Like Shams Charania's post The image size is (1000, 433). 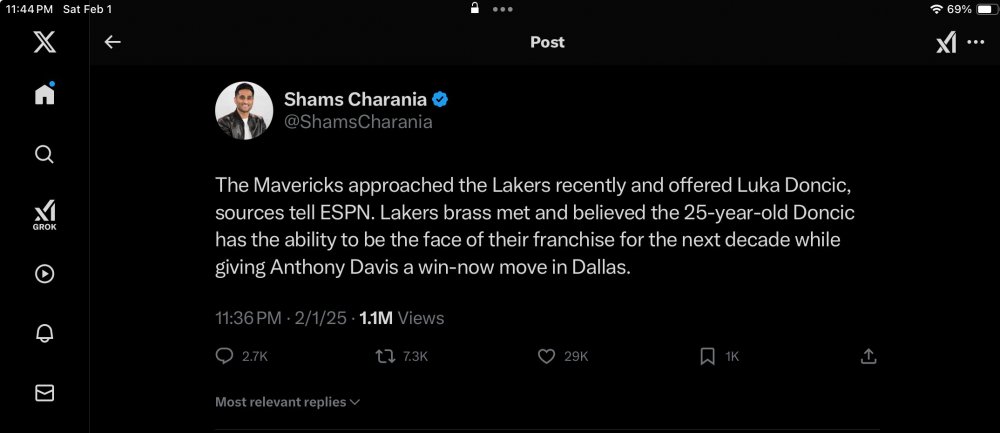pyautogui.click(x=546, y=356)
